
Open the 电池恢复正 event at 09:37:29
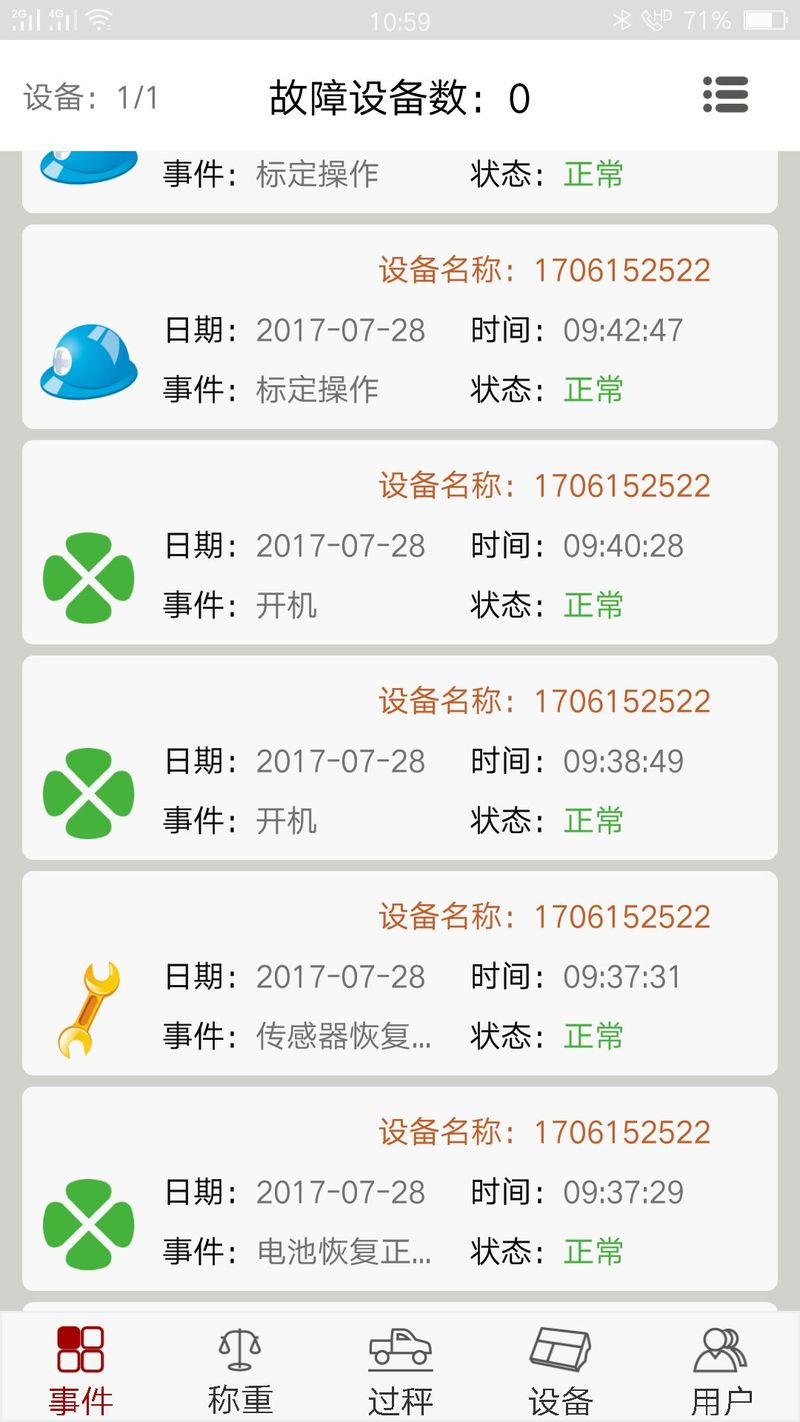[x=400, y=1189]
